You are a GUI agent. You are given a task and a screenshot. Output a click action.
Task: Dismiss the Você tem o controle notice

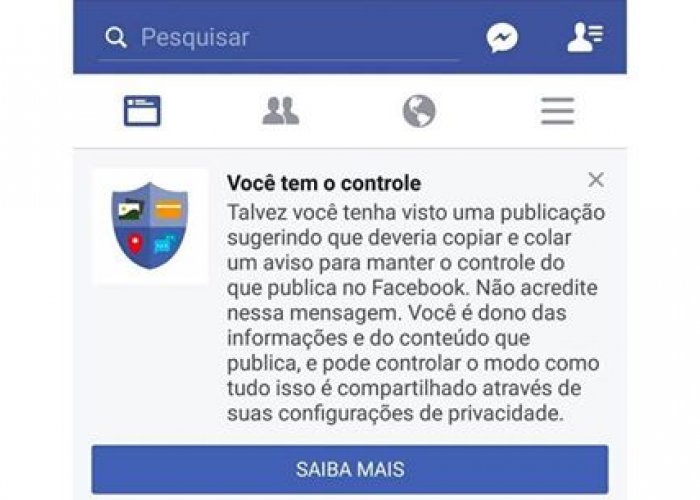click(596, 180)
